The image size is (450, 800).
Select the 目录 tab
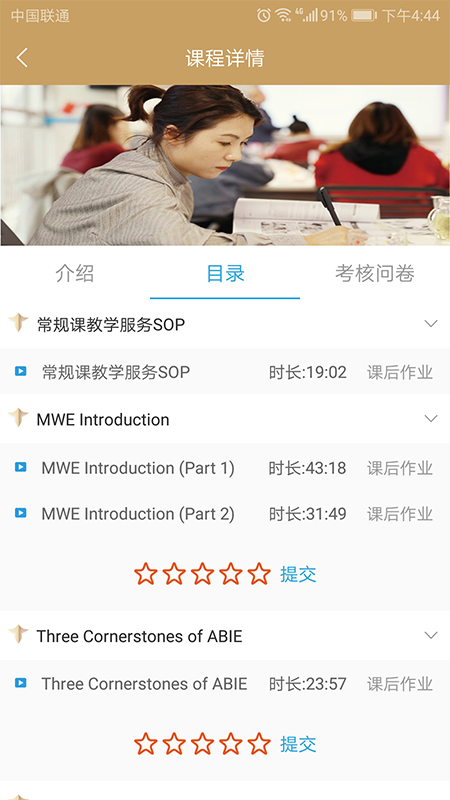[225, 274]
